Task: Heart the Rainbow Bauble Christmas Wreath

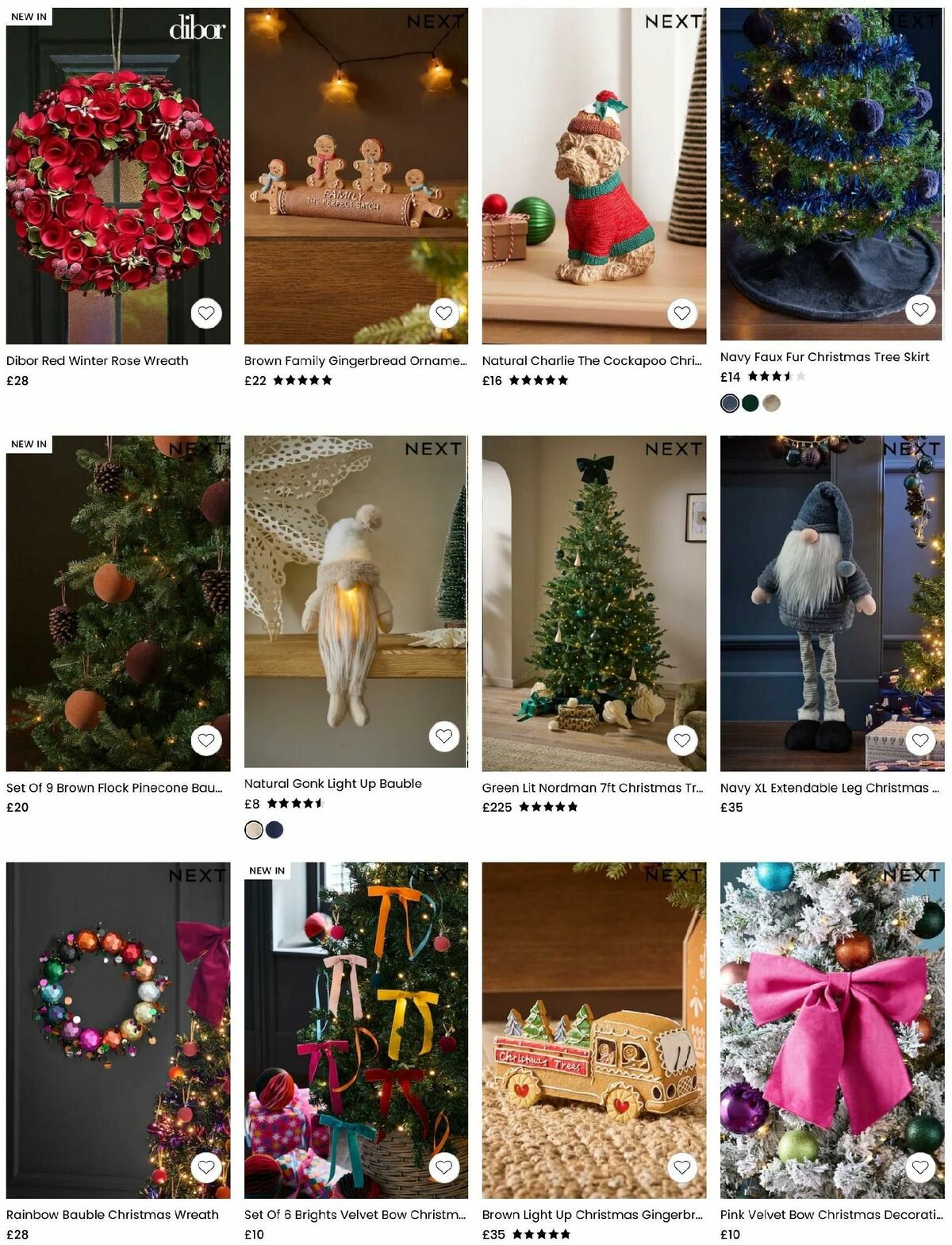Action: point(206,1166)
